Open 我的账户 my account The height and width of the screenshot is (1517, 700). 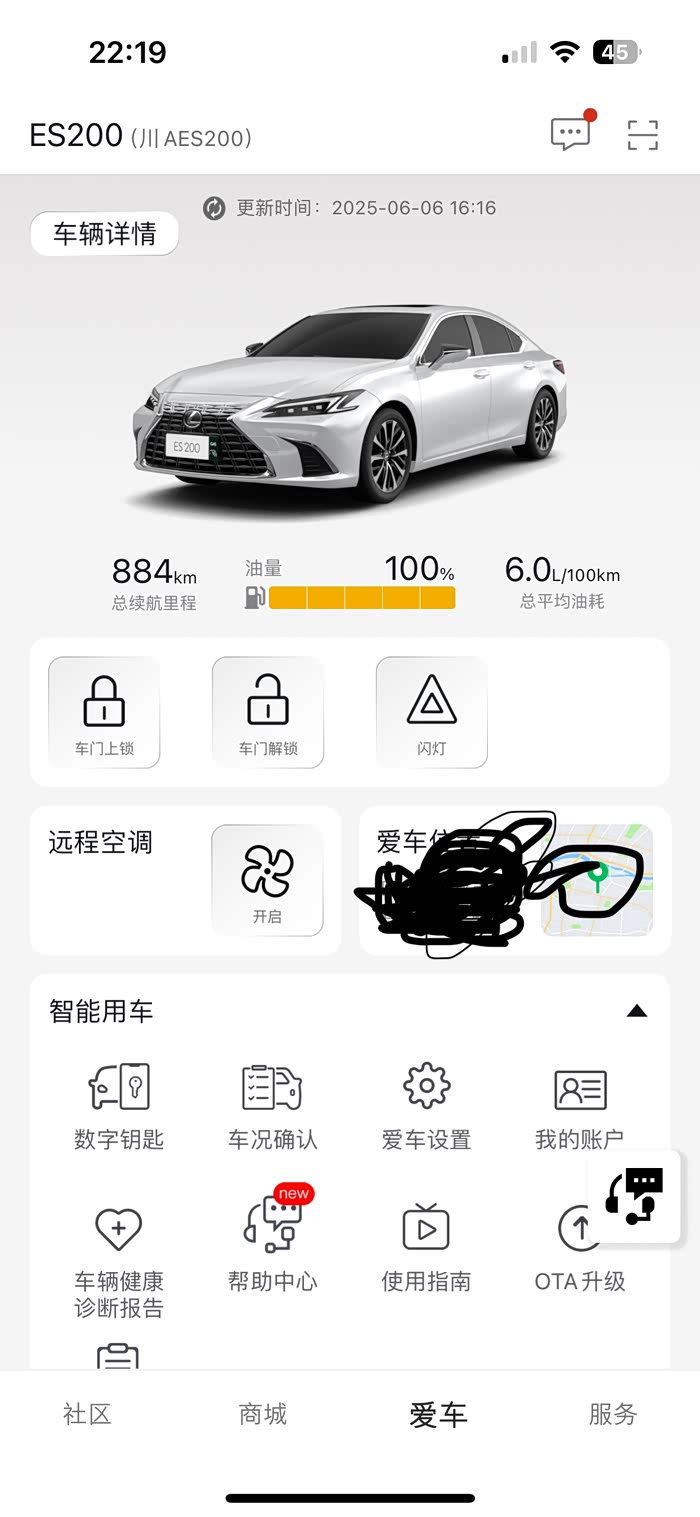click(x=580, y=1107)
